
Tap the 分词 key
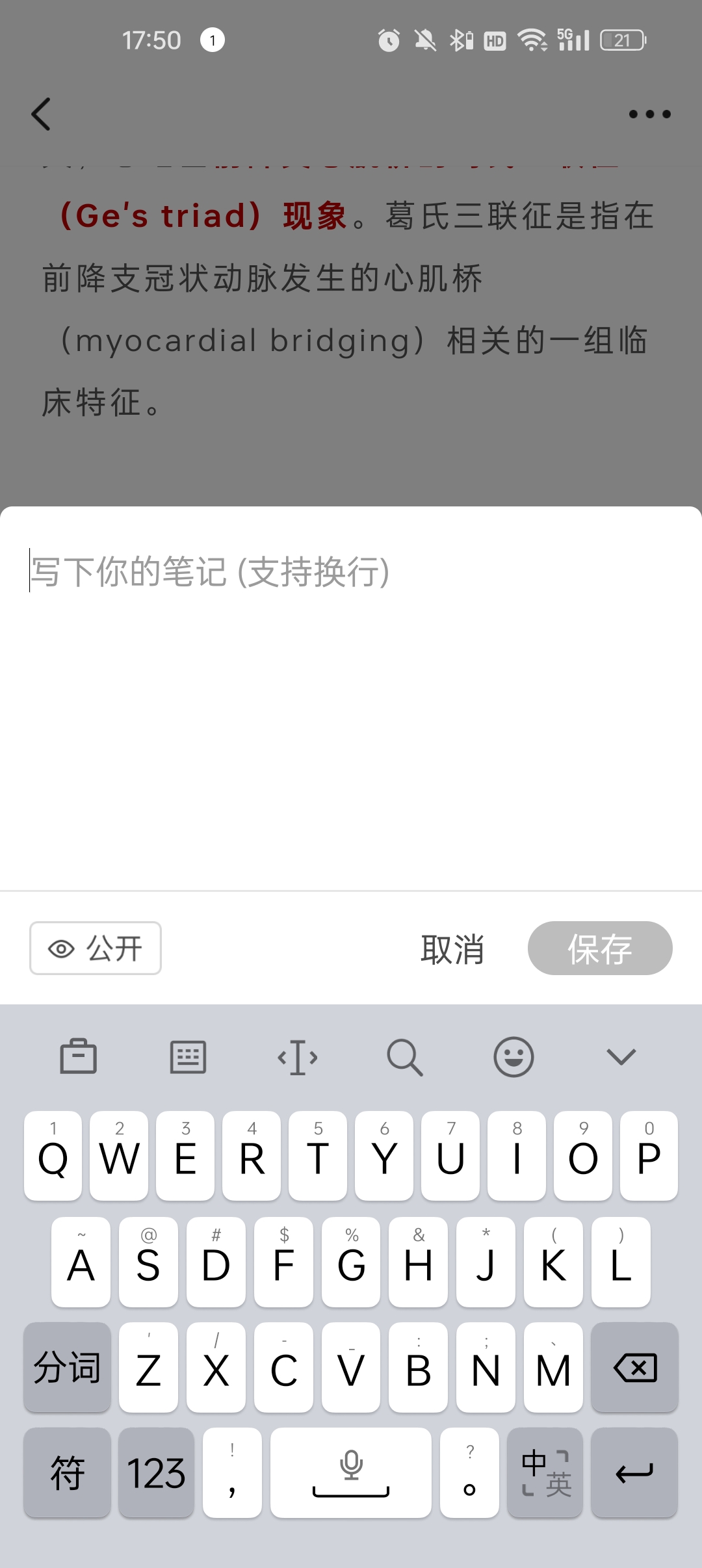67,1368
